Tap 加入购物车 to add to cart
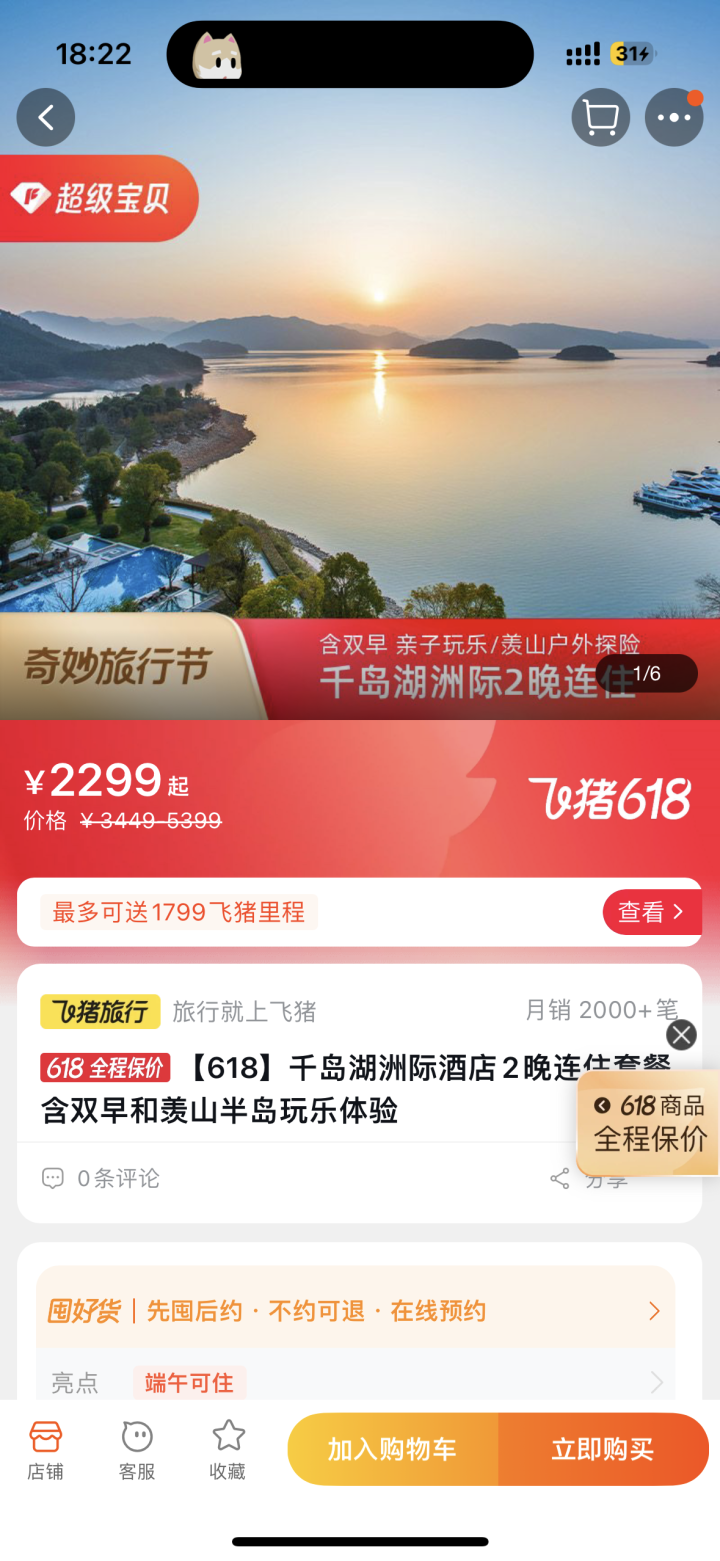The height and width of the screenshot is (1561, 720). coord(392,1449)
